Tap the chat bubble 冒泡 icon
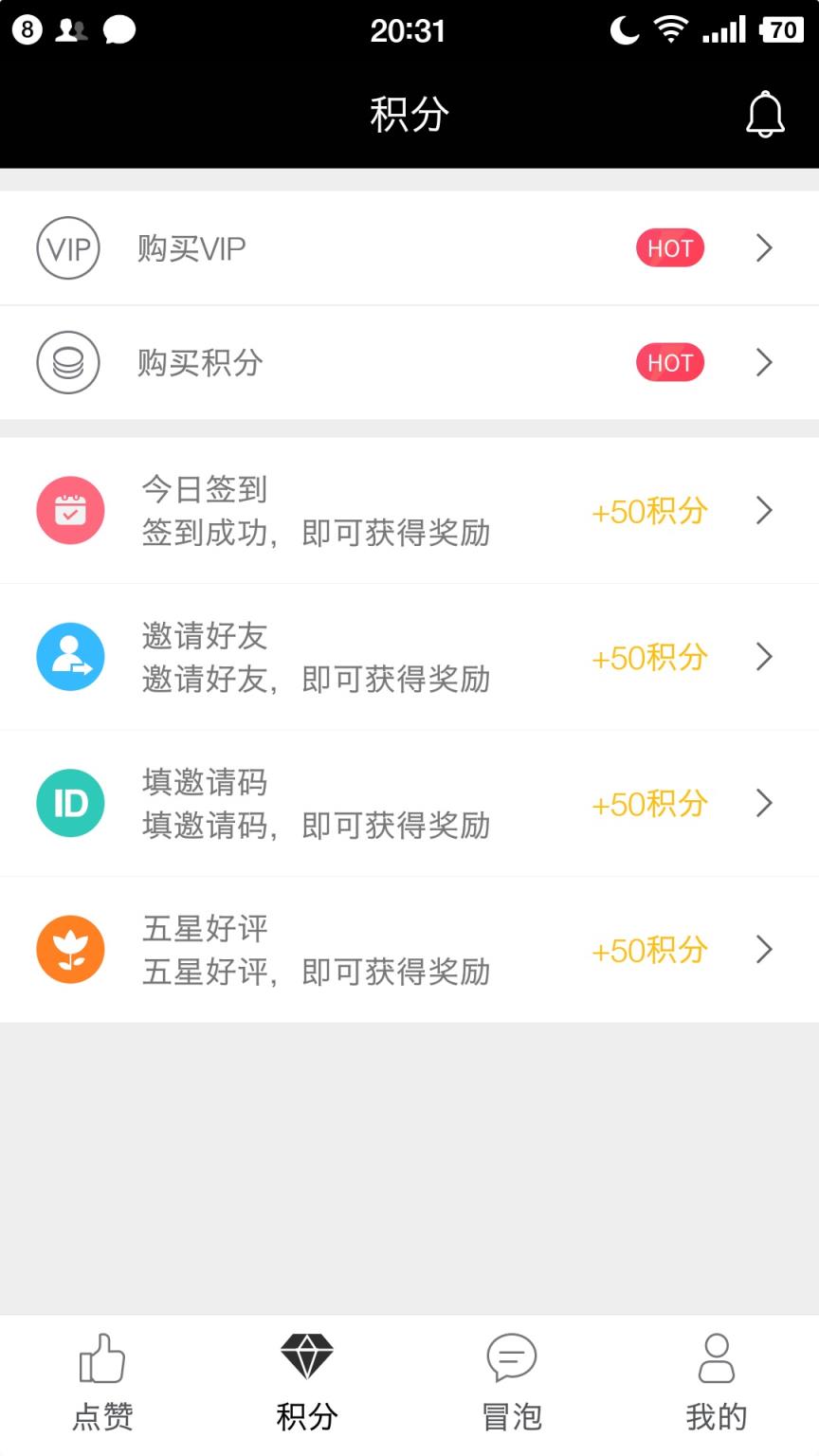The image size is (819, 1456). (511, 1357)
